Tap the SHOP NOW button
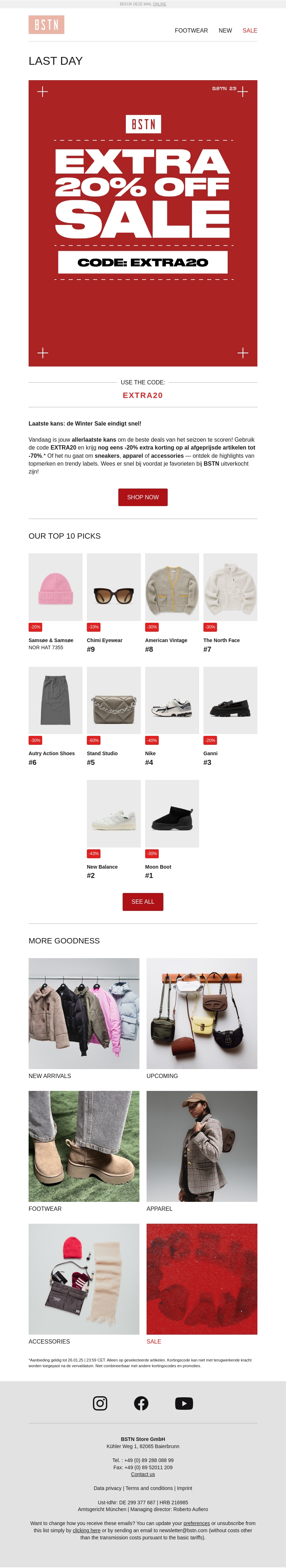 coord(143,497)
